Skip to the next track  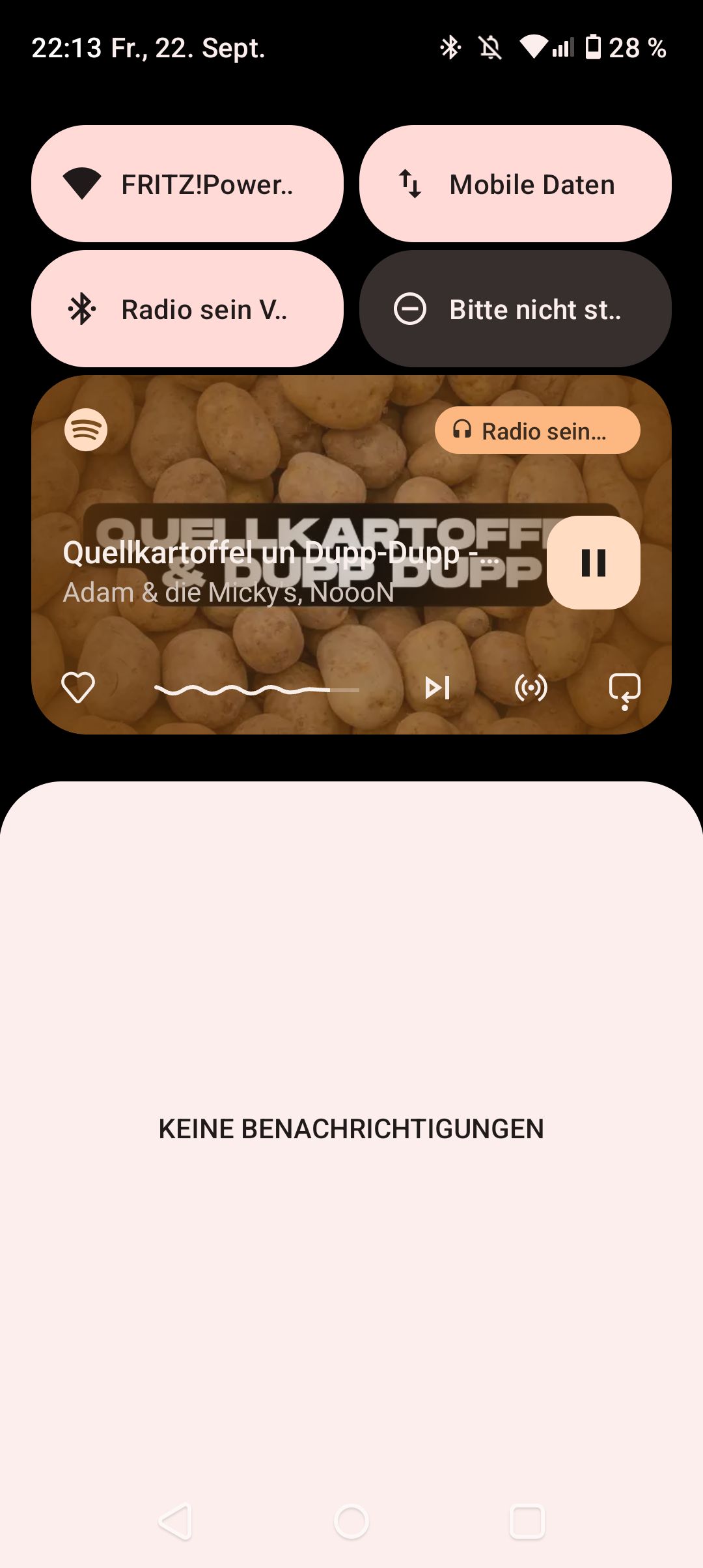pyautogui.click(x=437, y=688)
